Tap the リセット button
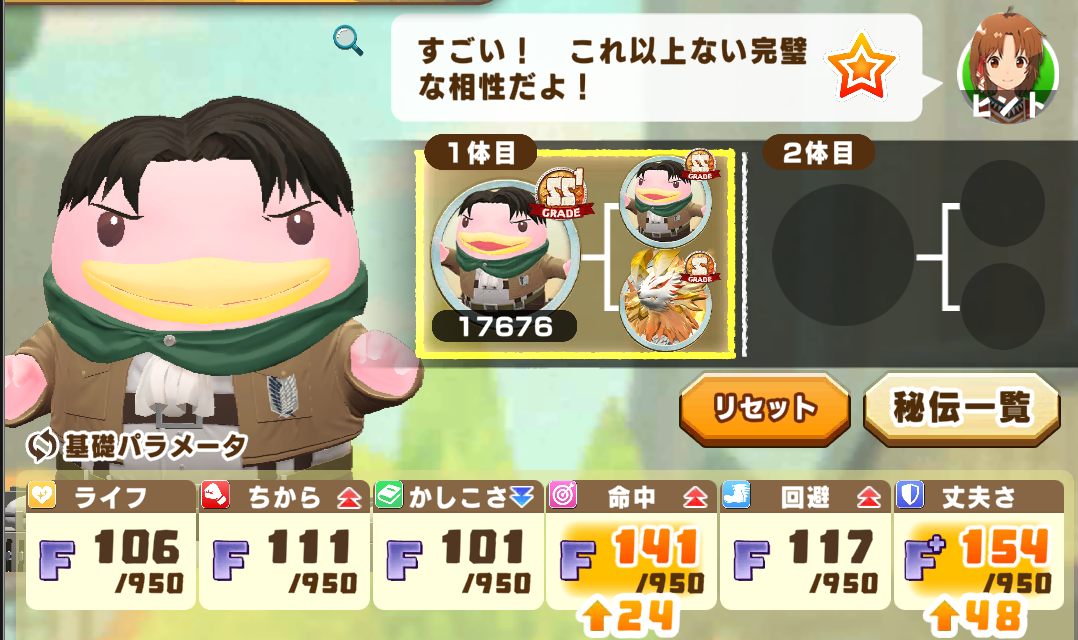The image size is (1078, 640). [764, 408]
